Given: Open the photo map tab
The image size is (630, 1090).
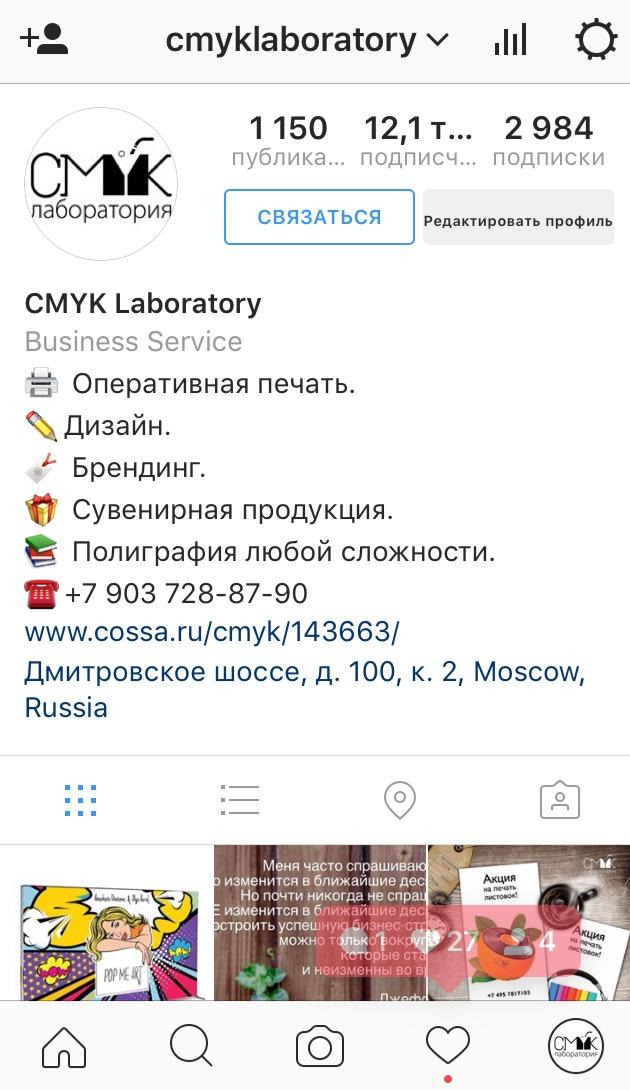Looking at the screenshot, I should point(399,799).
